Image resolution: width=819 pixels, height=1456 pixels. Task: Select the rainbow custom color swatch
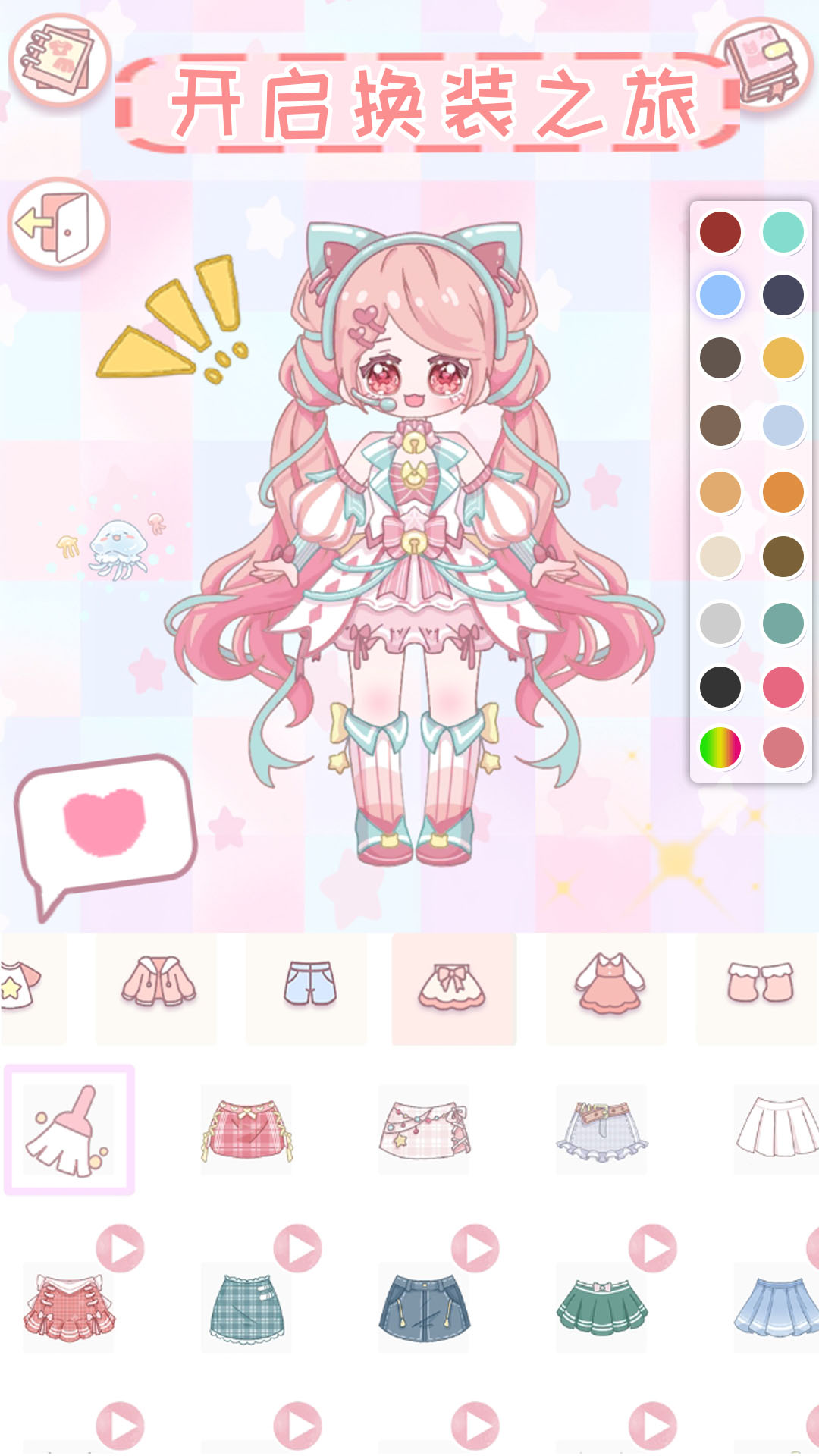tap(720, 748)
